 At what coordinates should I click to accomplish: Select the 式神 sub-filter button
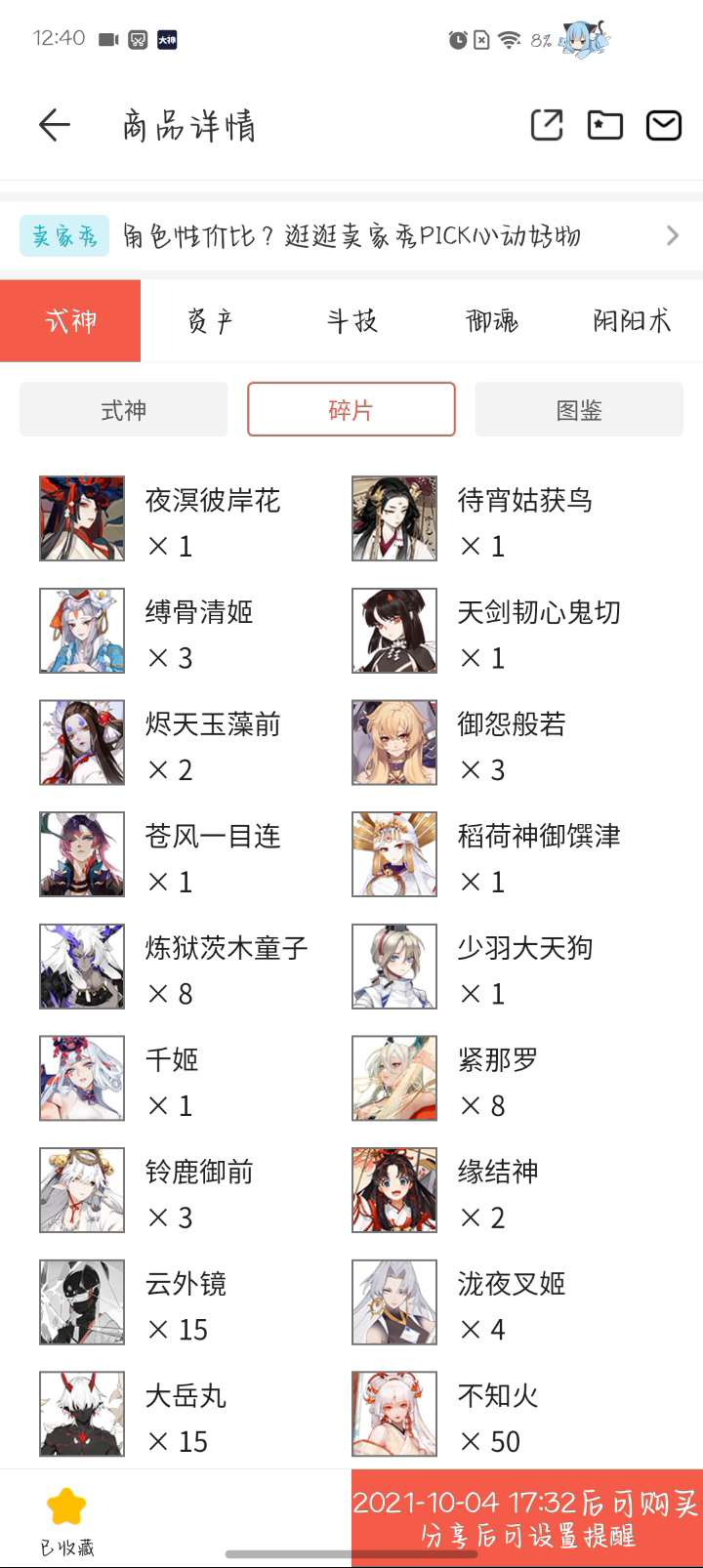[124, 409]
